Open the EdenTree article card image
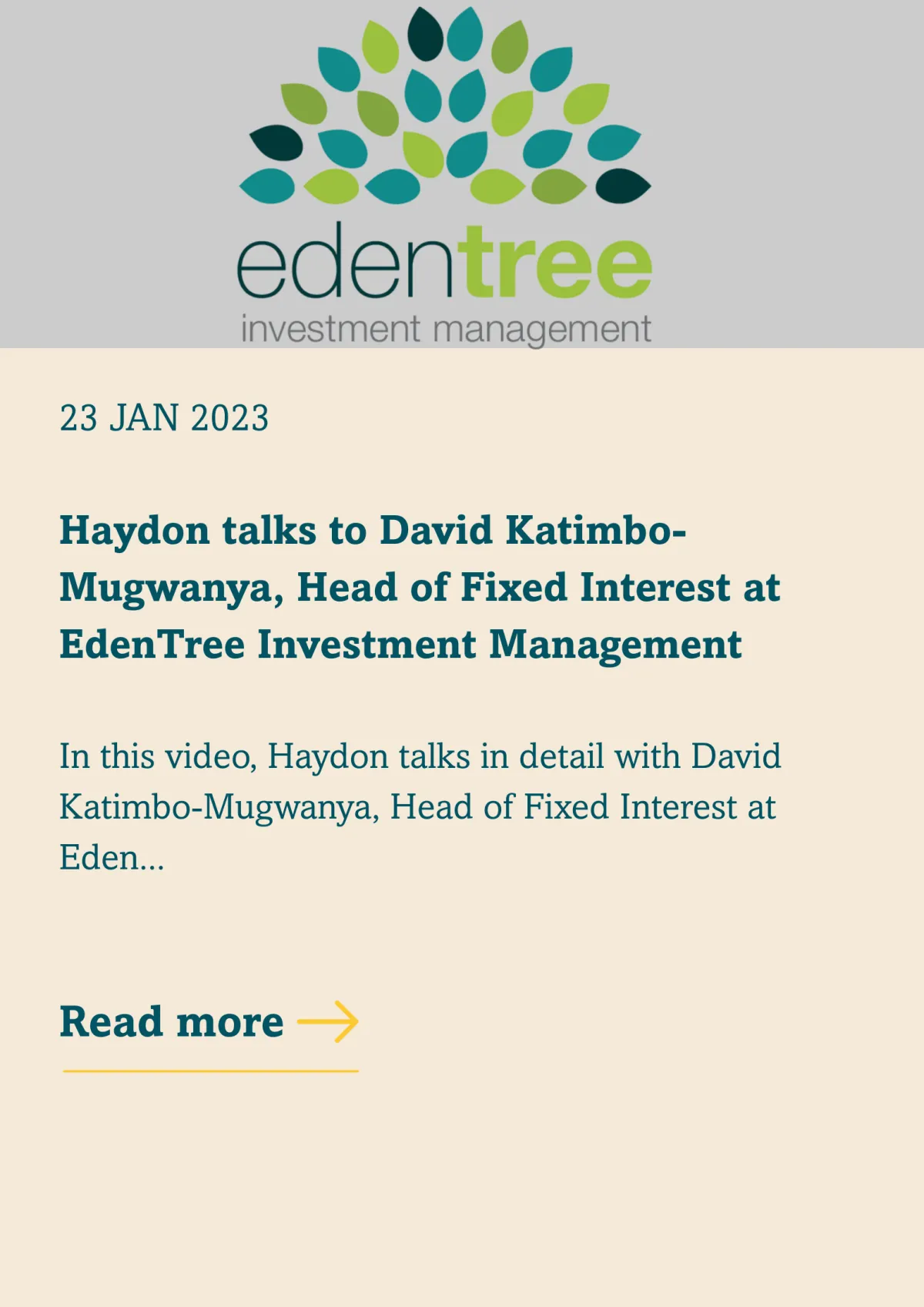The image size is (924, 1307). coord(445,174)
